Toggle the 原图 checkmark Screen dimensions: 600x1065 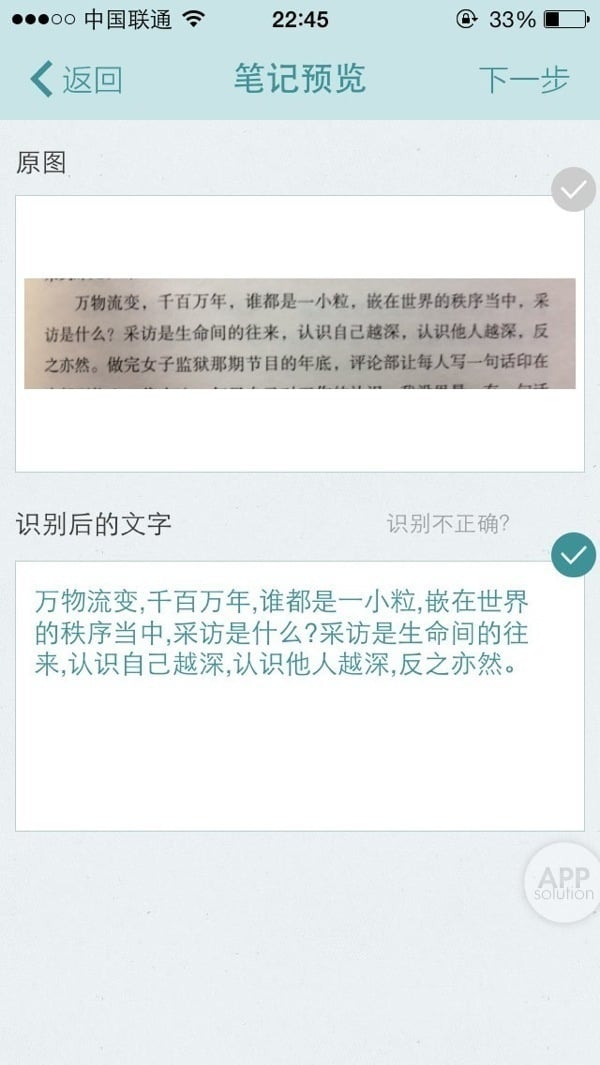[x=573, y=190]
